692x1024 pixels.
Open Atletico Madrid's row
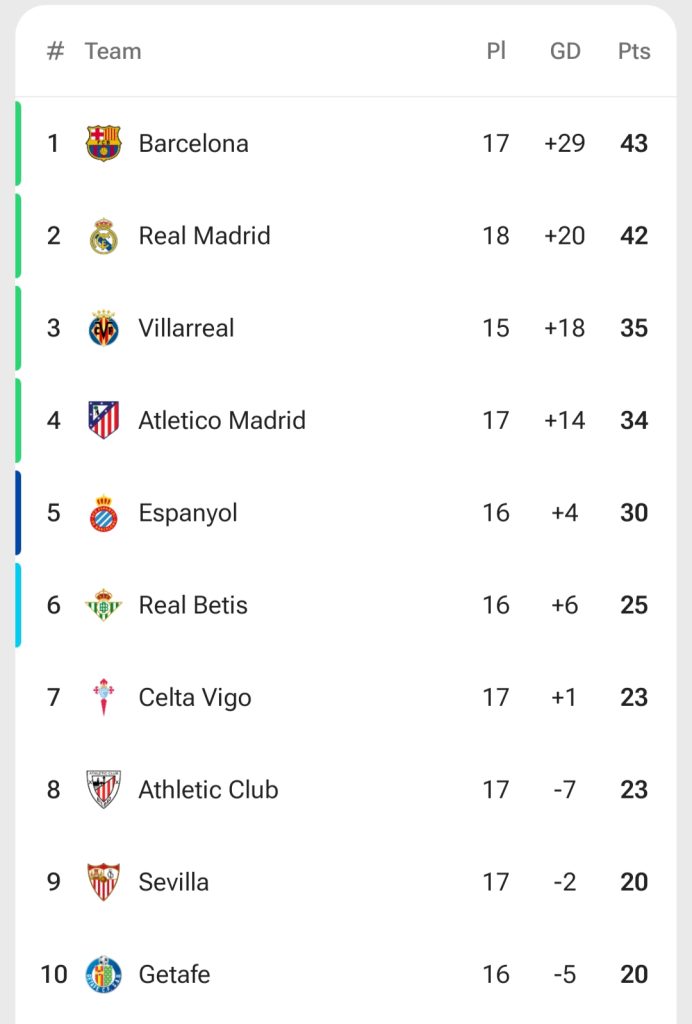[x=221, y=420]
